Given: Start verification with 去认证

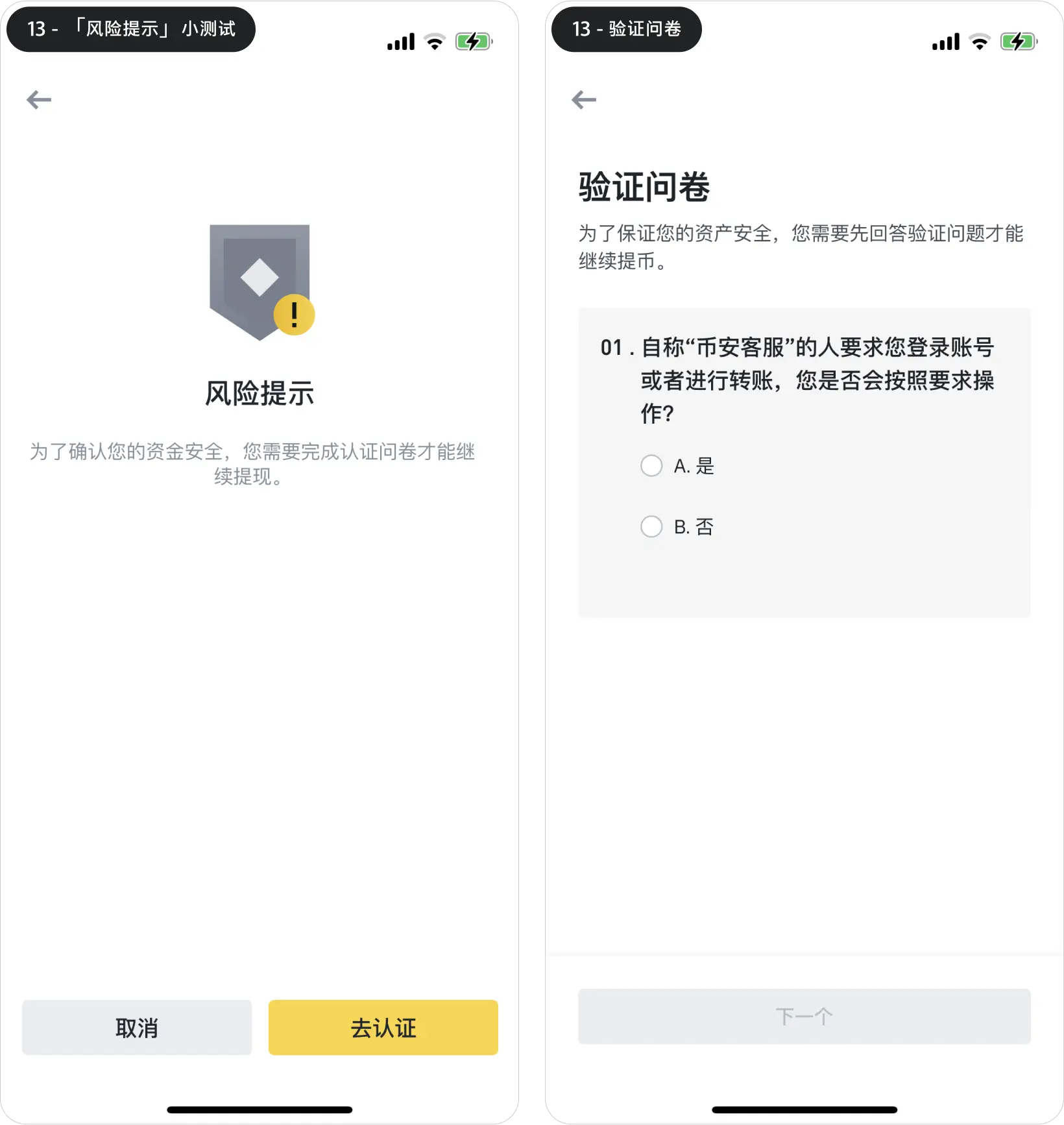Looking at the screenshot, I should (x=383, y=1028).
